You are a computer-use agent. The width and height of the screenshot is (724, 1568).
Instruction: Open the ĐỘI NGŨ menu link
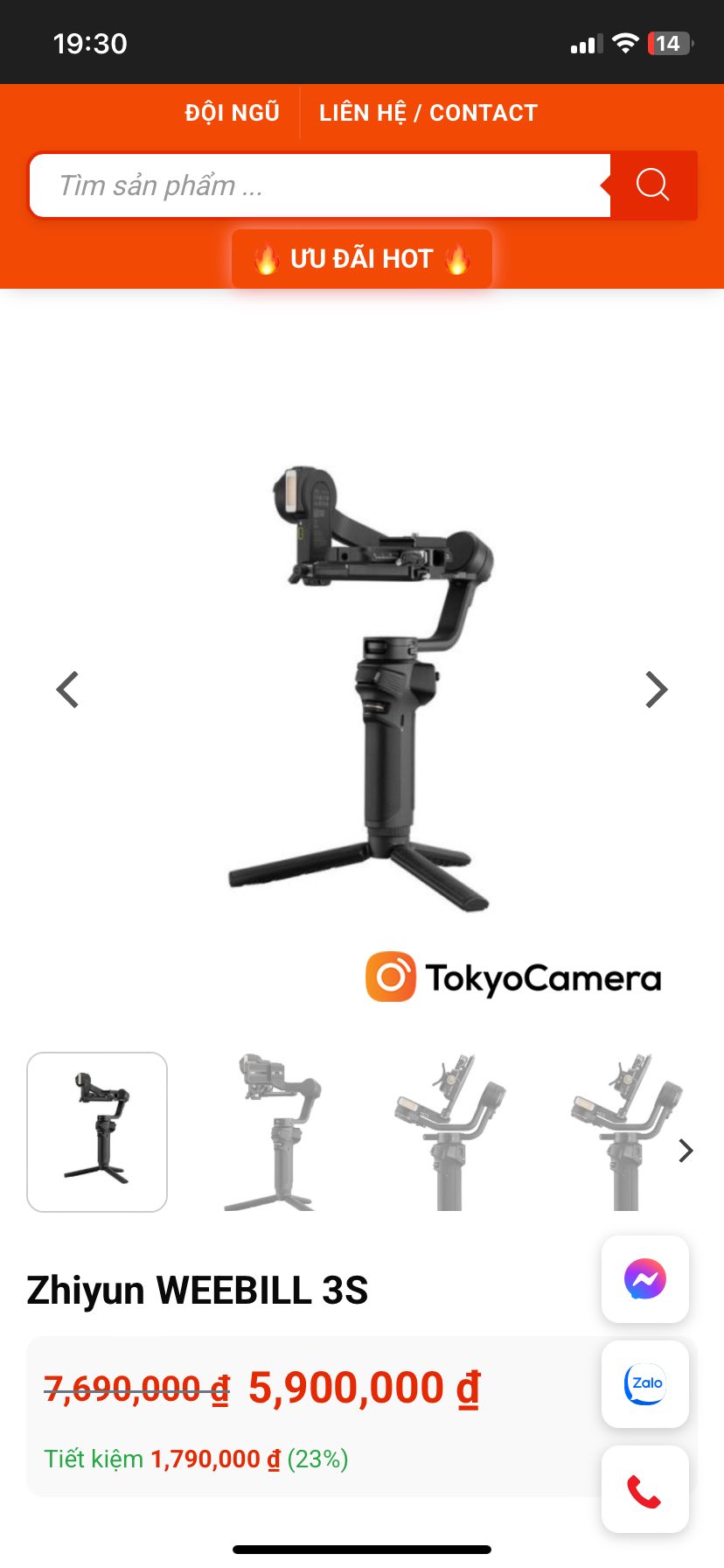(x=232, y=113)
